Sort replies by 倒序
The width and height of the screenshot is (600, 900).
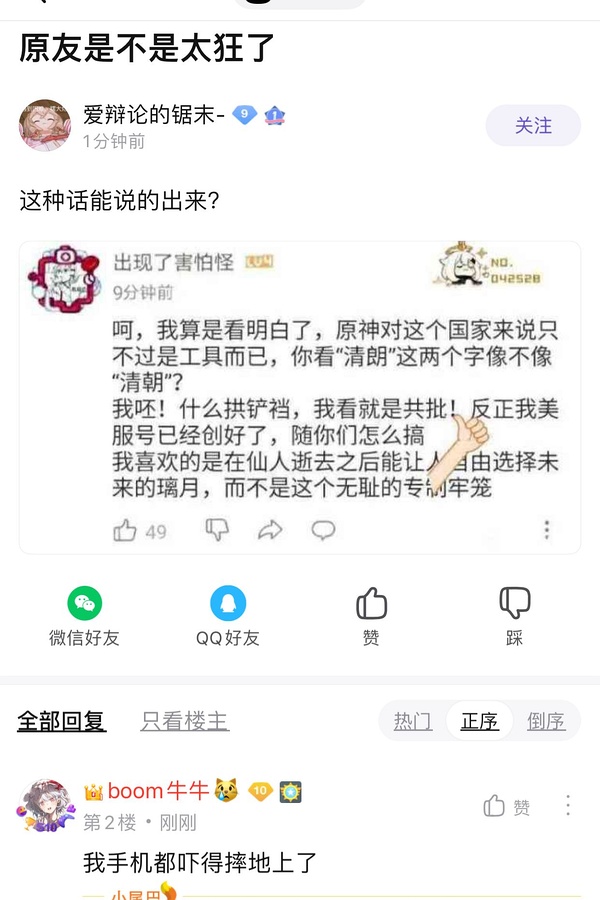click(546, 721)
